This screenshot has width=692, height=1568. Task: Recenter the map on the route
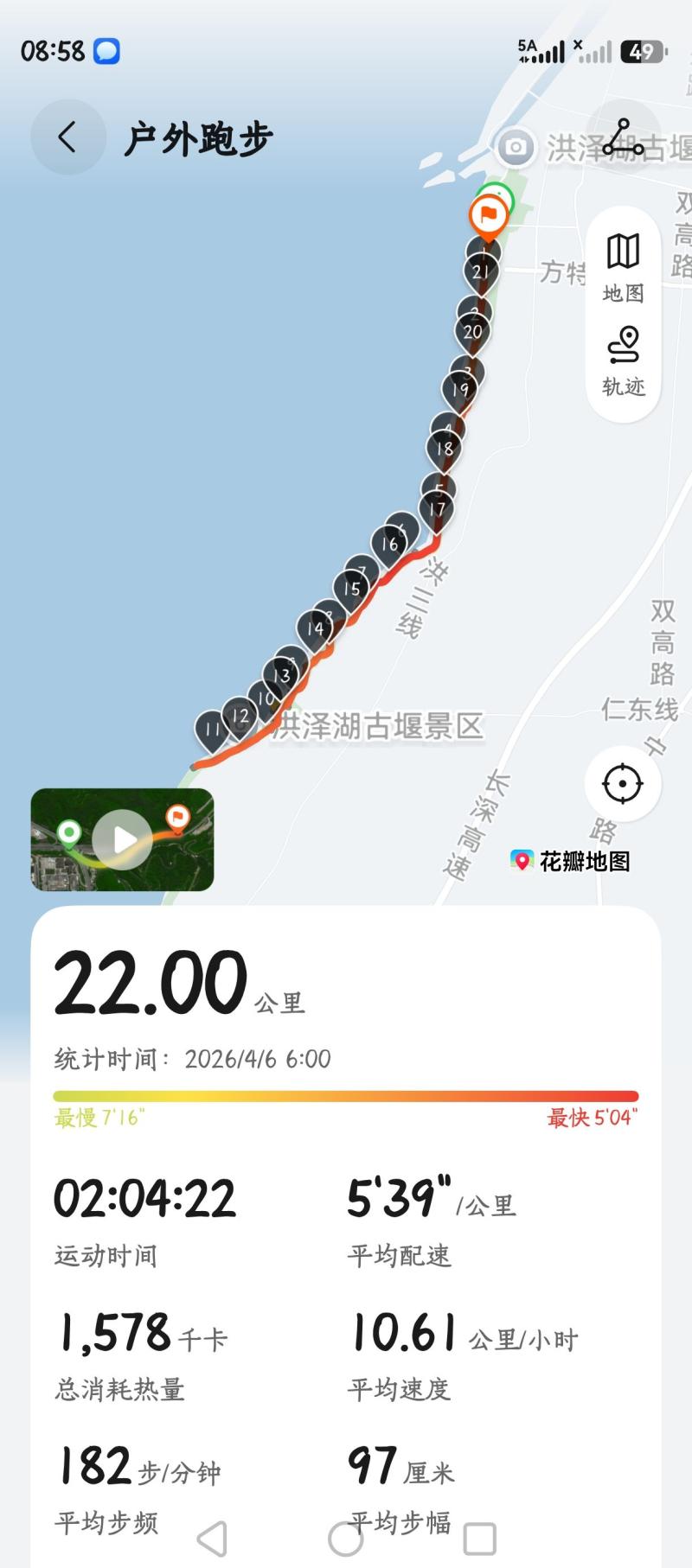tap(622, 785)
